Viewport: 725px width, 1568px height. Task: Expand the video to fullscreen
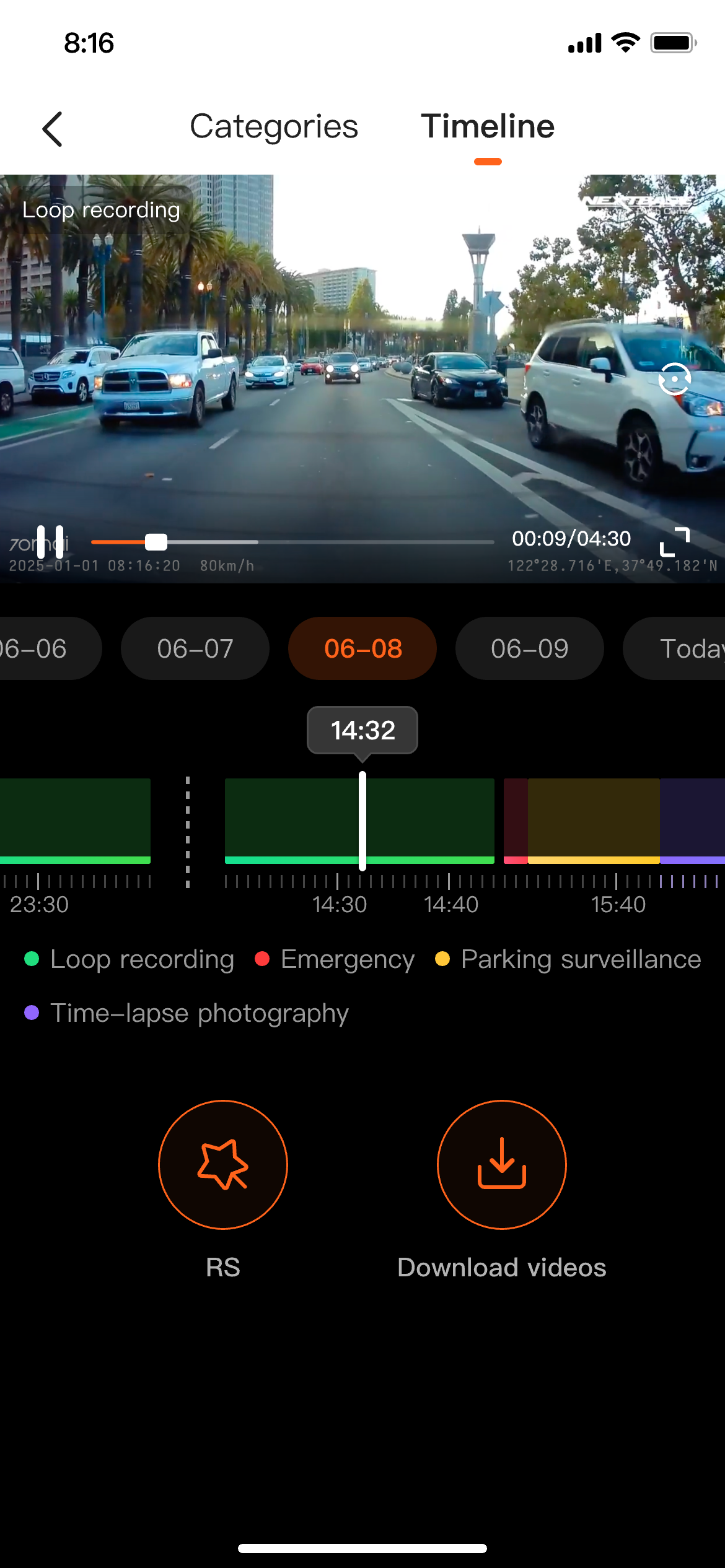[674, 542]
